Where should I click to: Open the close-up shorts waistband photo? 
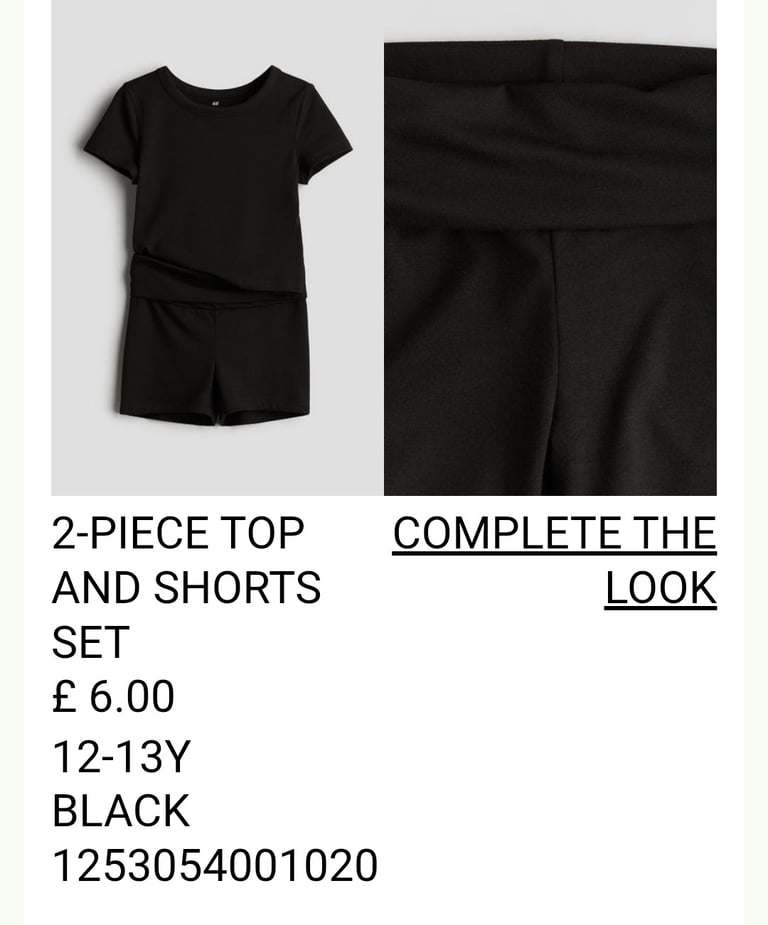(550, 268)
